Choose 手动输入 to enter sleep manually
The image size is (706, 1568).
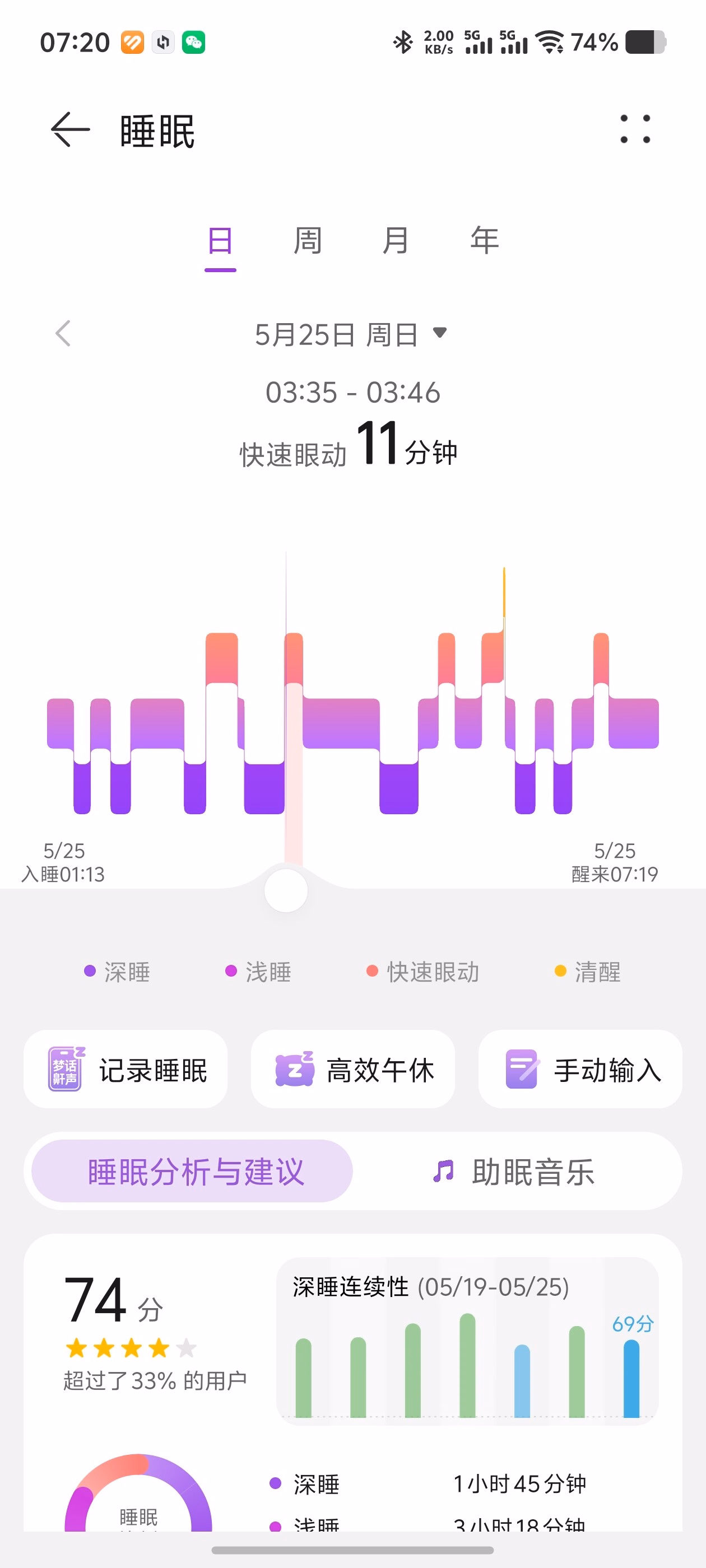[x=580, y=1070]
